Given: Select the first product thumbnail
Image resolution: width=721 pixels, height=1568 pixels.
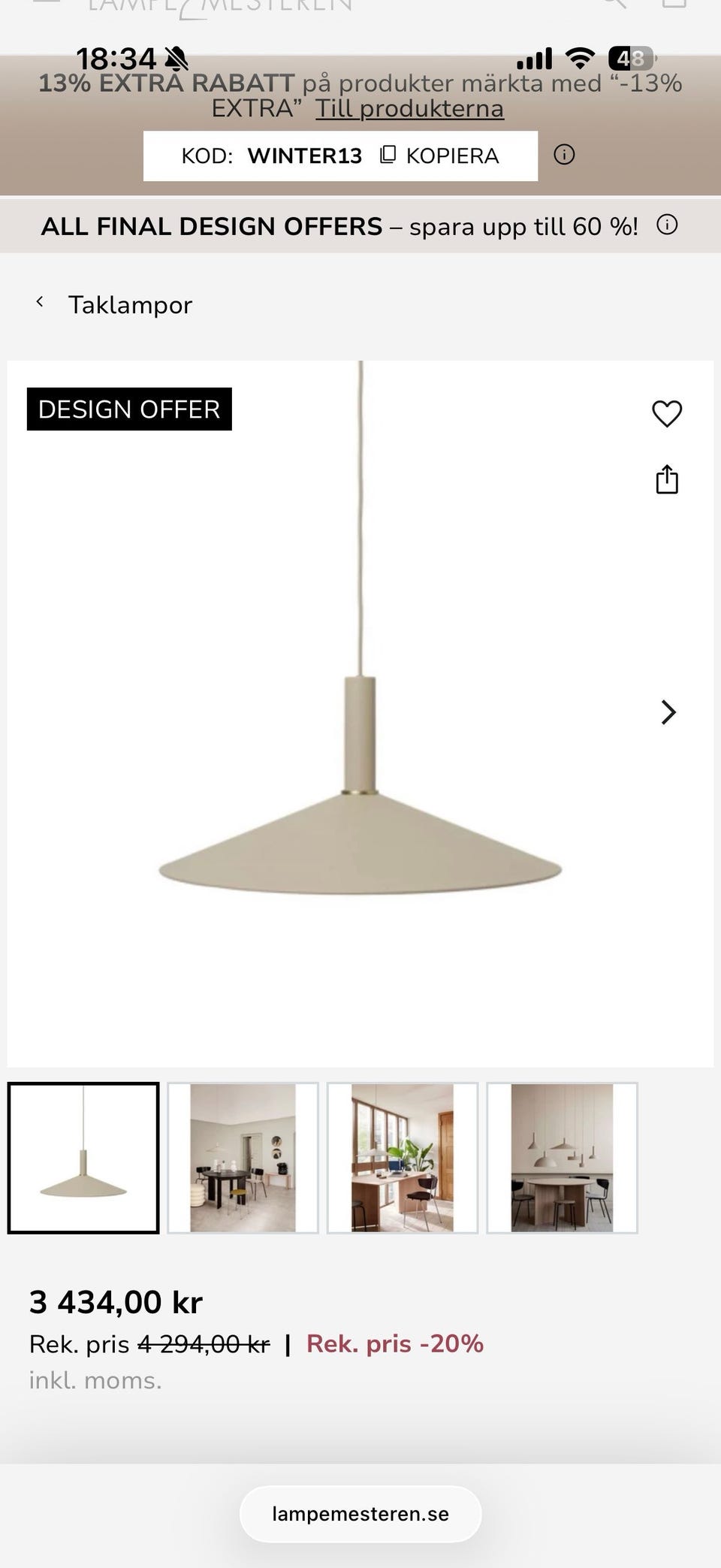Looking at the screenshot, I should click(x=83, y=1157).
